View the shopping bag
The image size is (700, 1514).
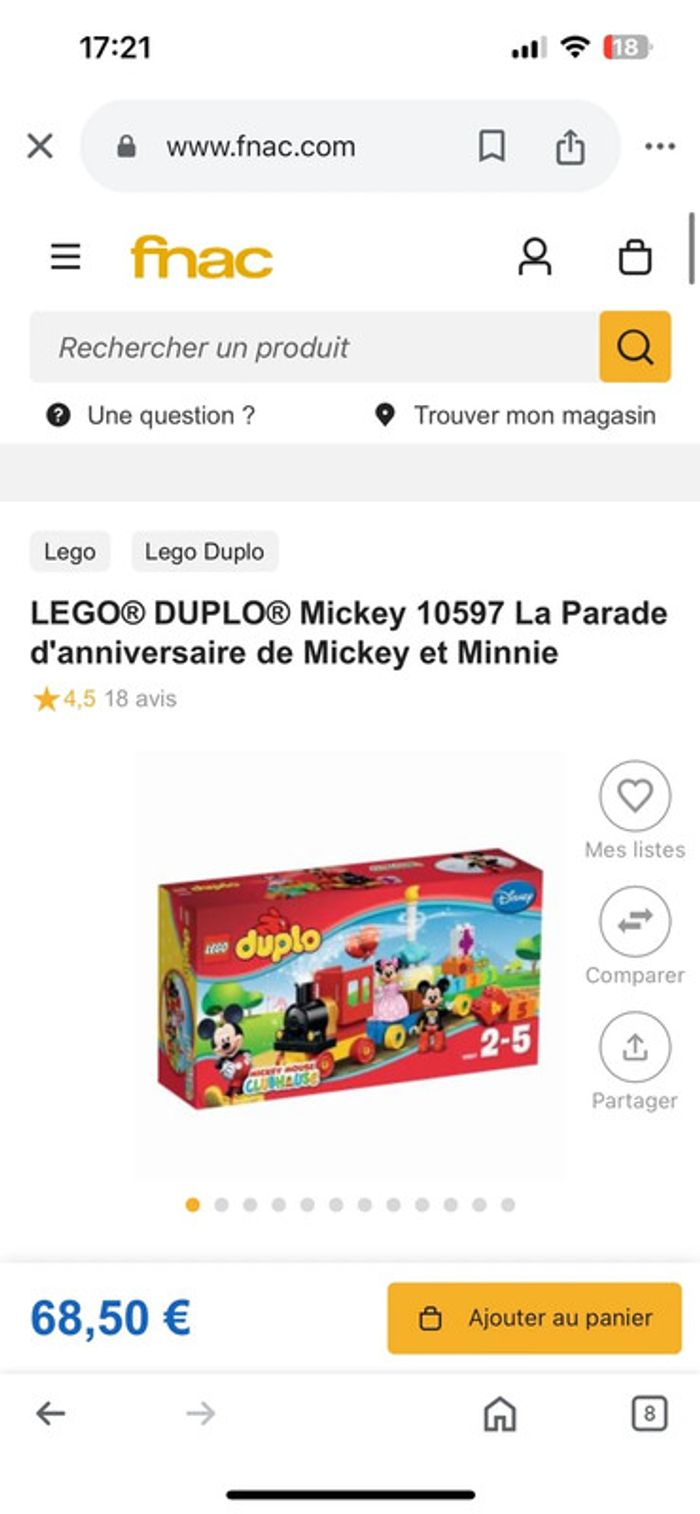(636, 257)
